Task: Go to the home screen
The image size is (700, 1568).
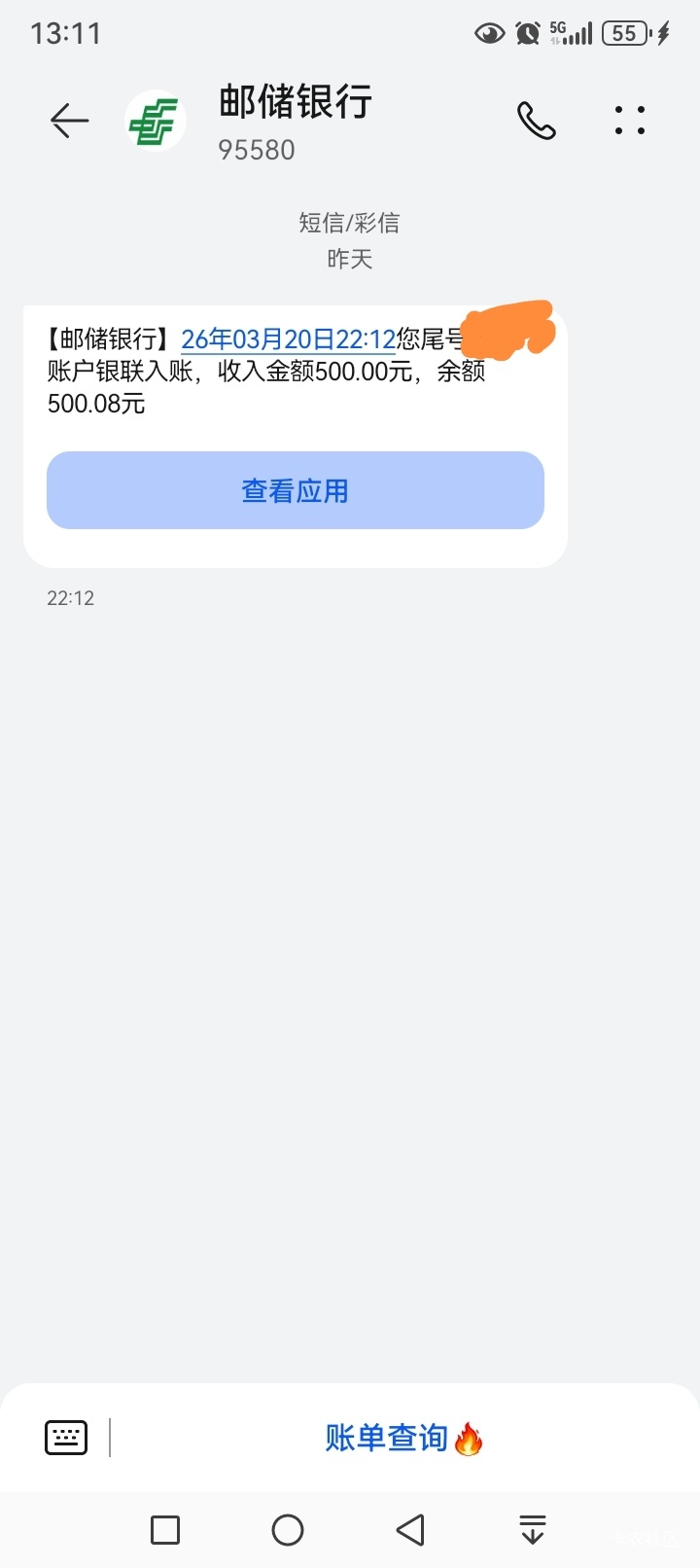Action: [288, 1530]
